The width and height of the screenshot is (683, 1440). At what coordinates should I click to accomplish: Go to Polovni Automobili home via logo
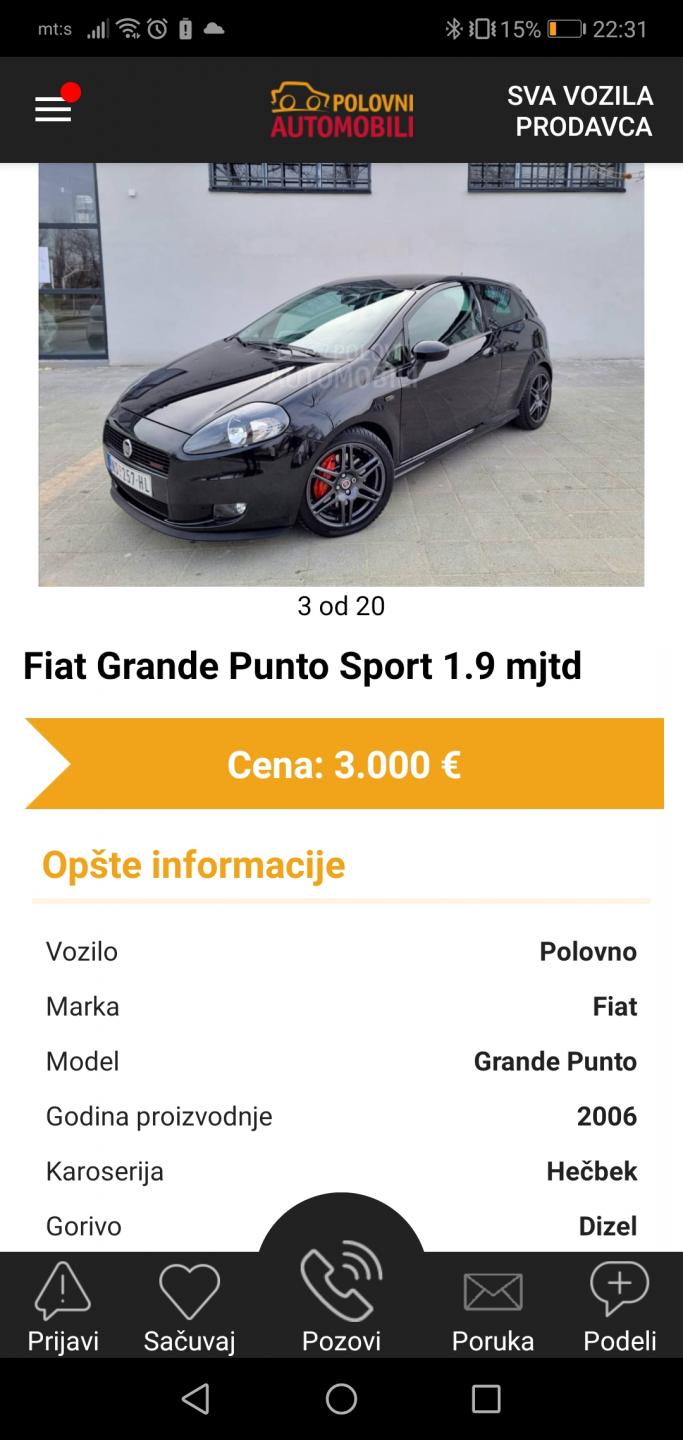(341, 110)
